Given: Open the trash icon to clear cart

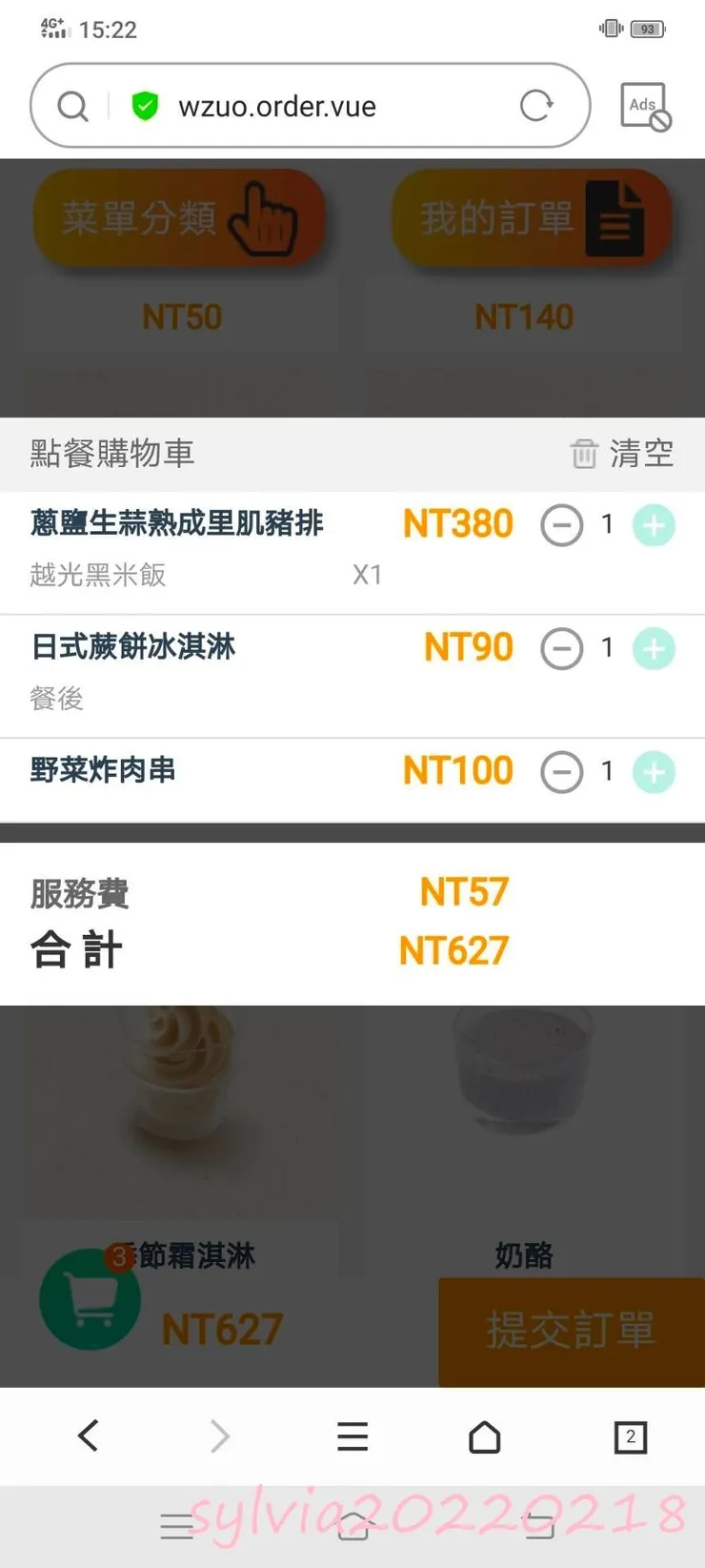Looking at the screenshot, I should (x=584, y=454).
